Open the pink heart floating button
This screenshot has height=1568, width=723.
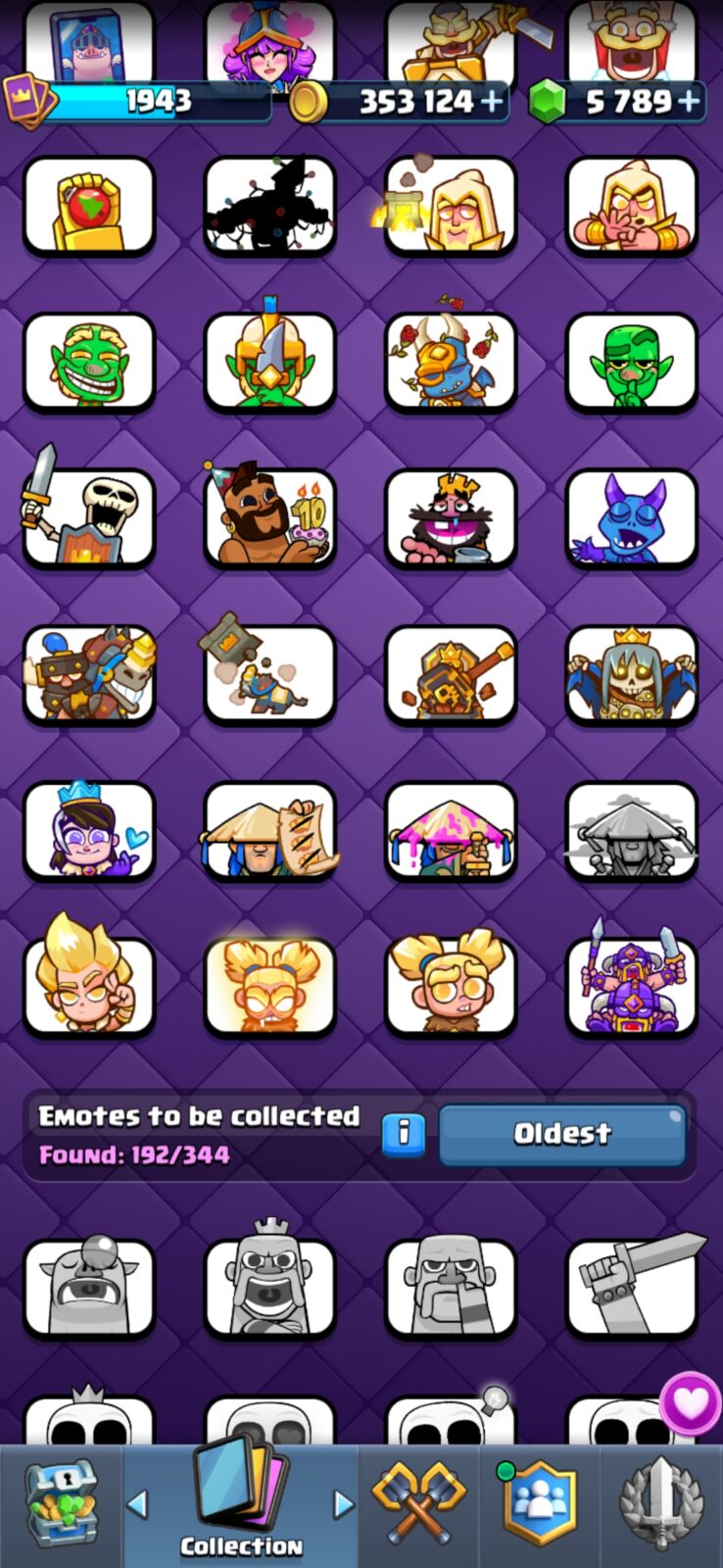pos(691,1403)
